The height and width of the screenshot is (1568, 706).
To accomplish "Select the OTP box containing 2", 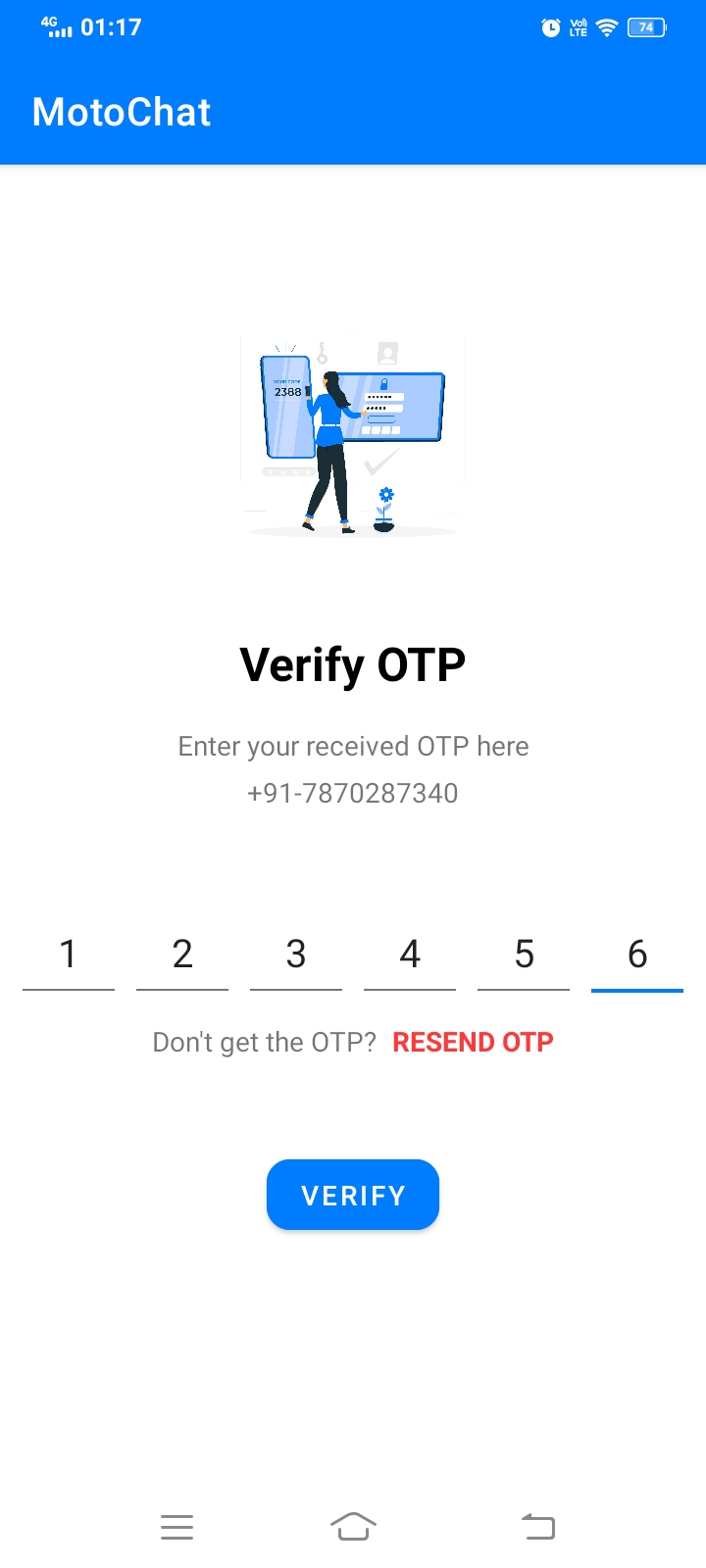I will 182,955.
